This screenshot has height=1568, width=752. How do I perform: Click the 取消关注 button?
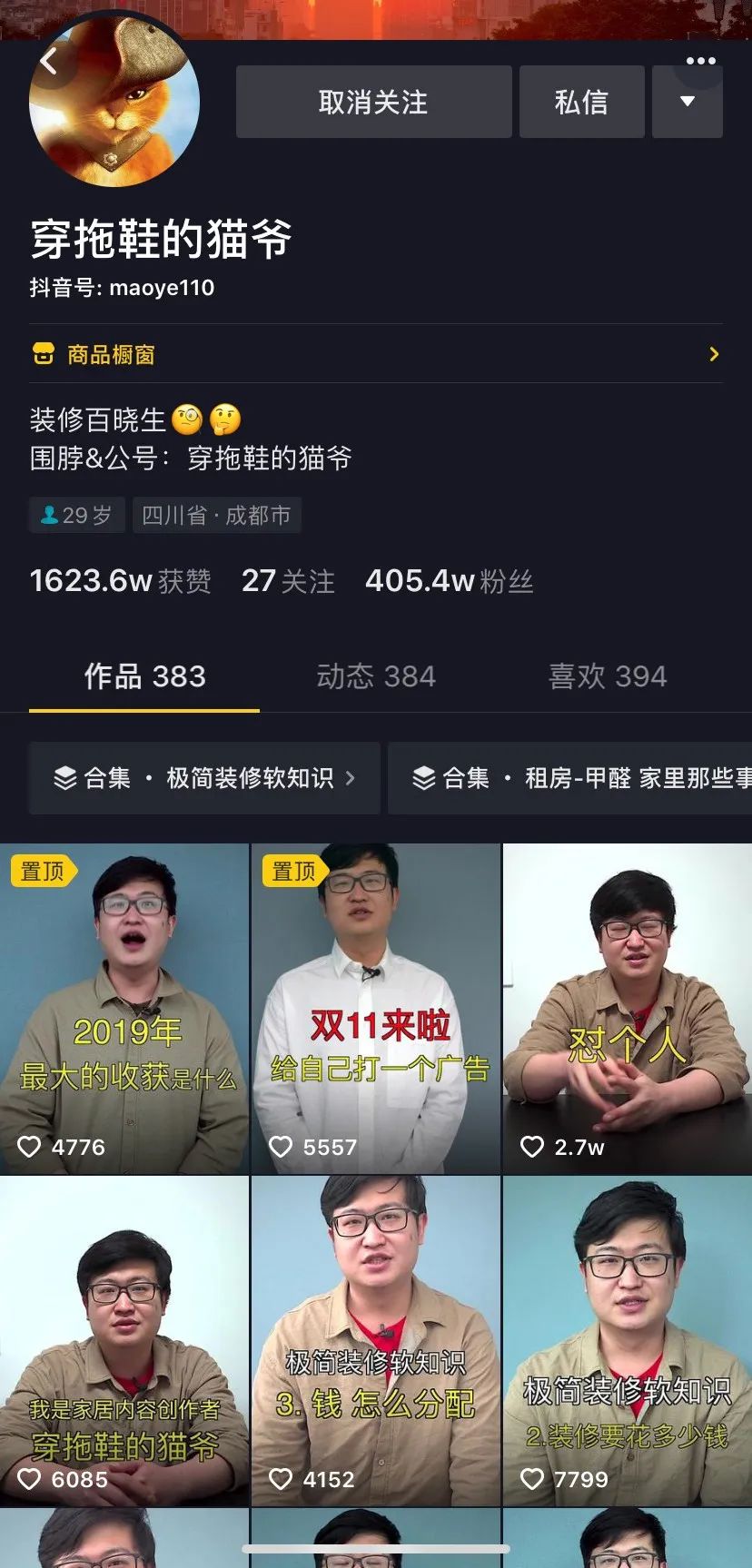pyautogui.click(x=372, y=101)
